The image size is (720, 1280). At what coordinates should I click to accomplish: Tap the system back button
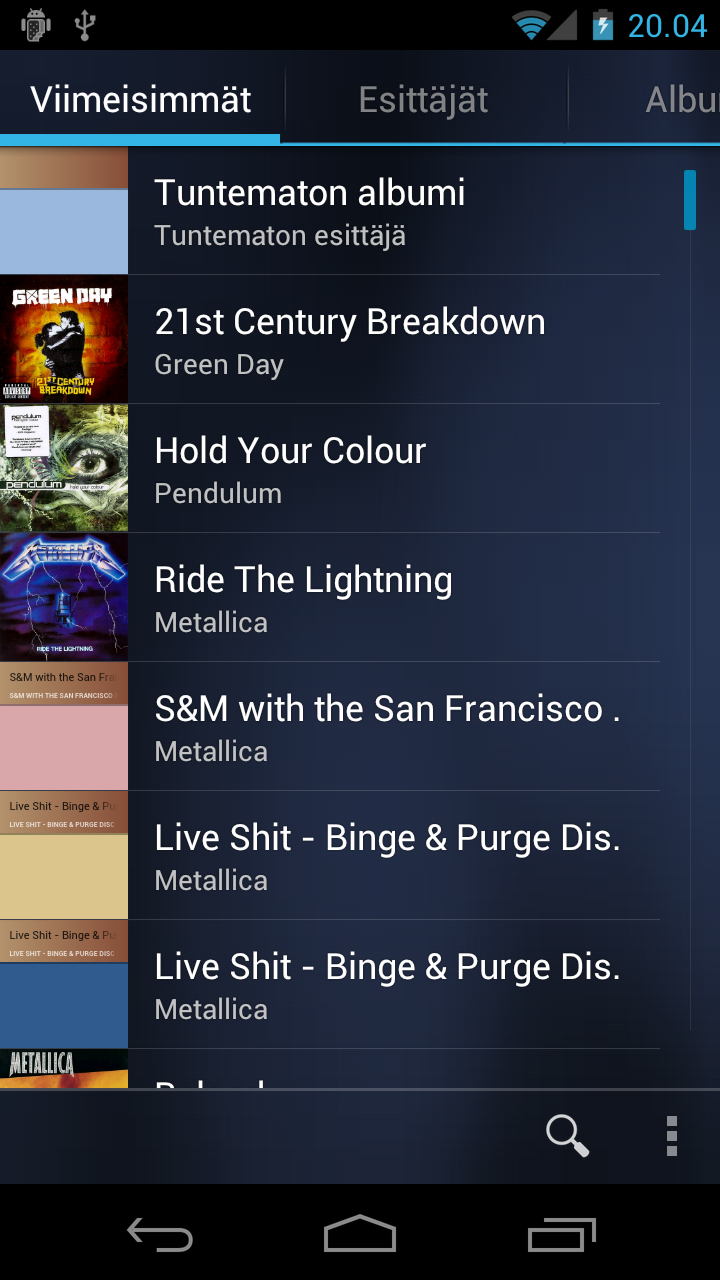point(160,1234)
